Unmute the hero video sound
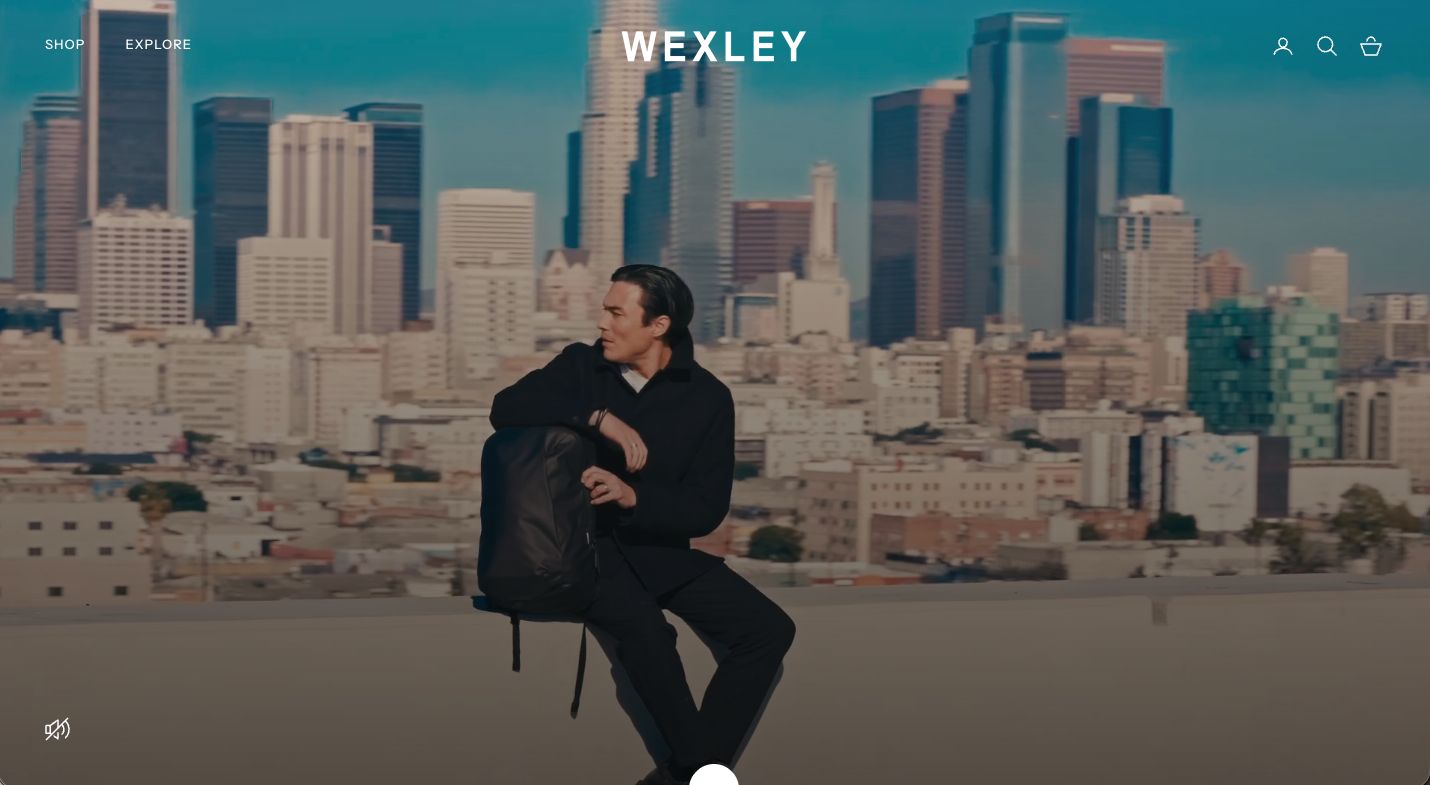The height and width of the screenshot is (785, 1430). pos(57,730)
